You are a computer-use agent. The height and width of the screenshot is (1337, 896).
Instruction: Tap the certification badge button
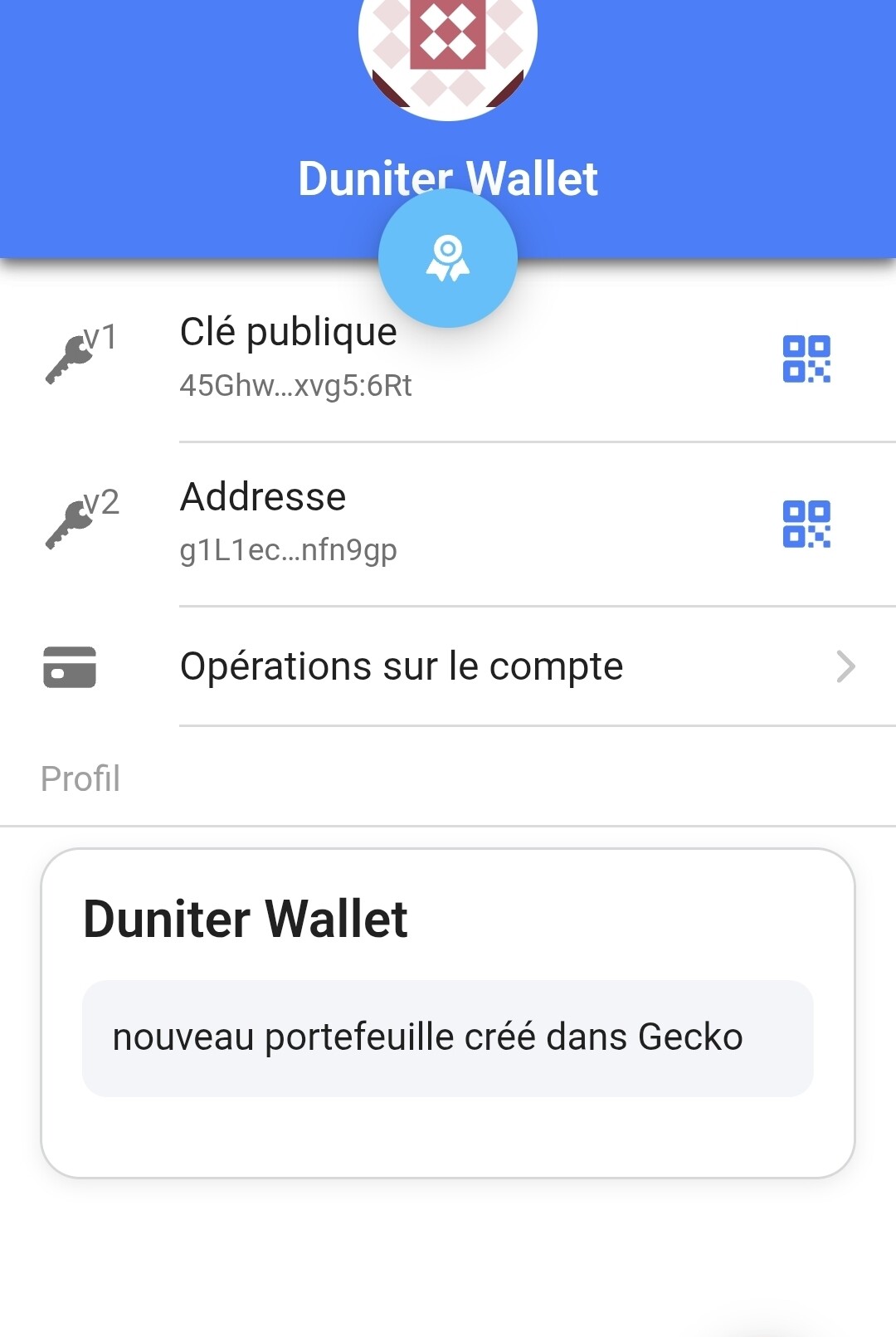pos(448,258)
